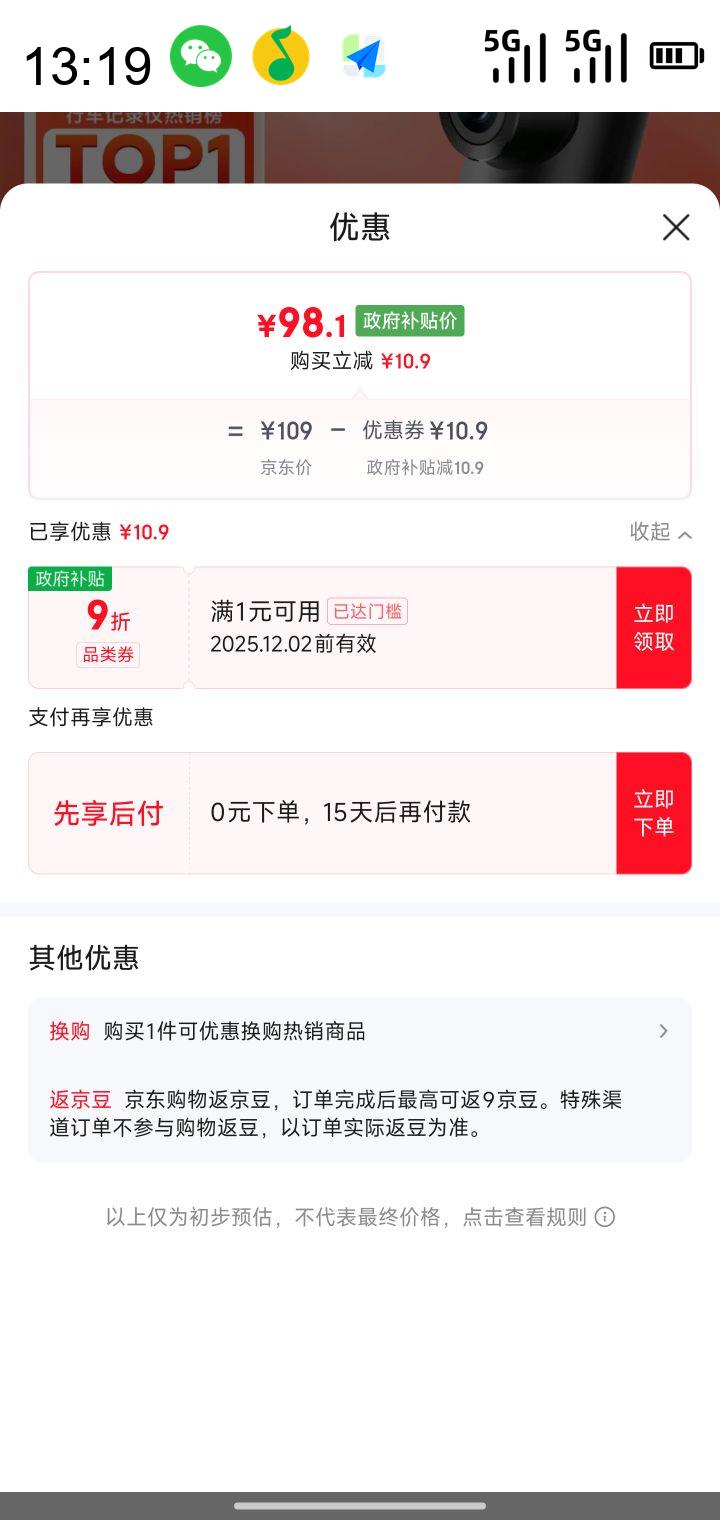Close the 优惠 popup

[x=676, y=228]
